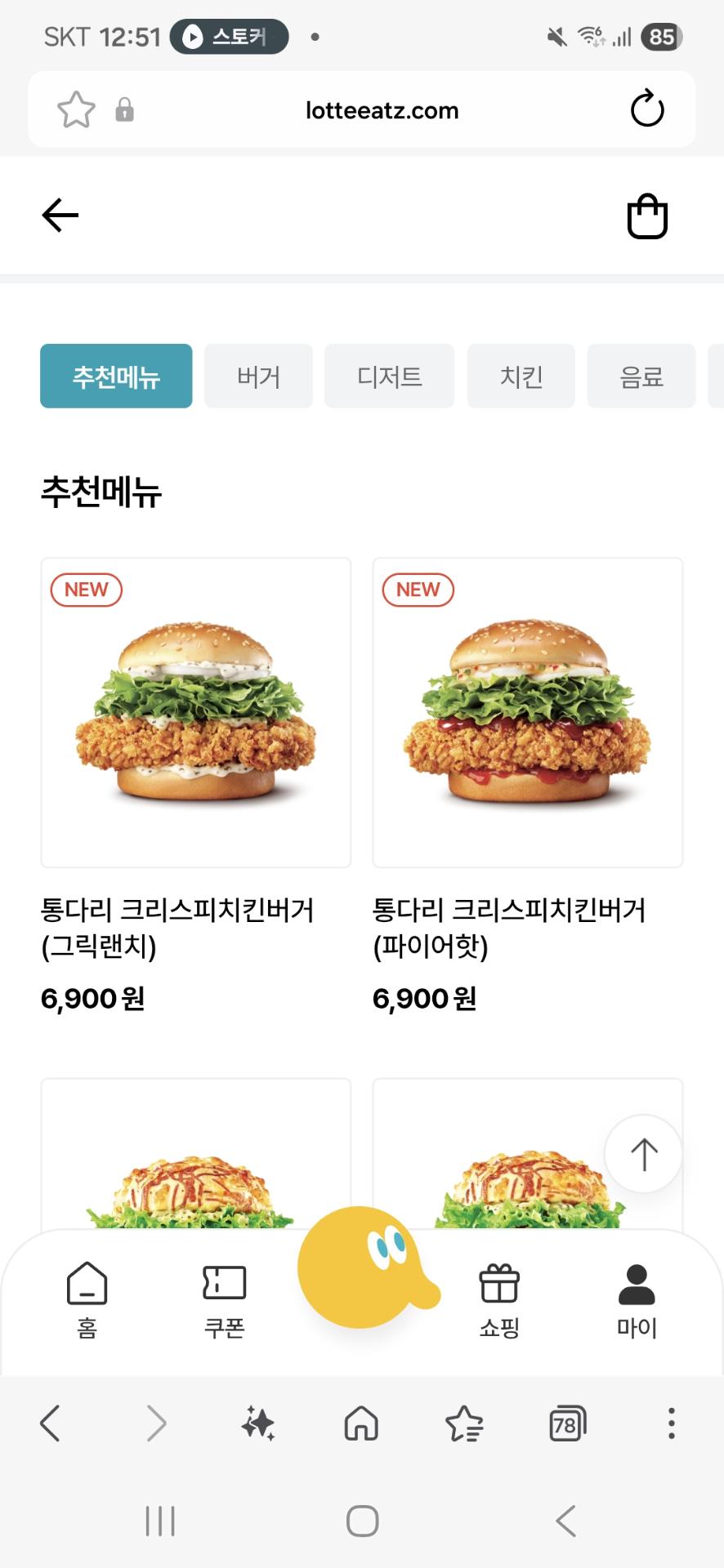Select the 추천메뉴 category tab
This screenshot has height=1568, width=724.
(x=116, y=376)
